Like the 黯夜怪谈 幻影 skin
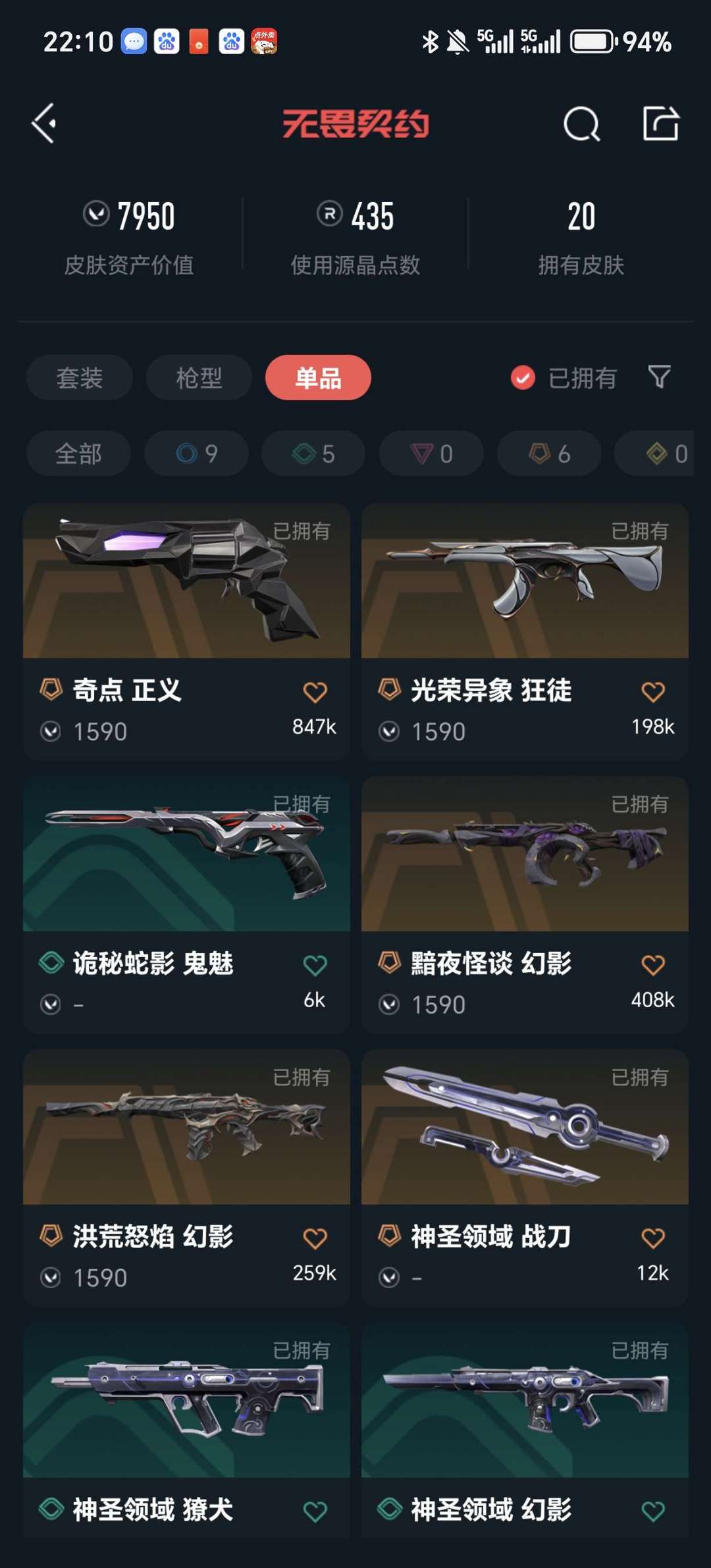 pos(652,965)
